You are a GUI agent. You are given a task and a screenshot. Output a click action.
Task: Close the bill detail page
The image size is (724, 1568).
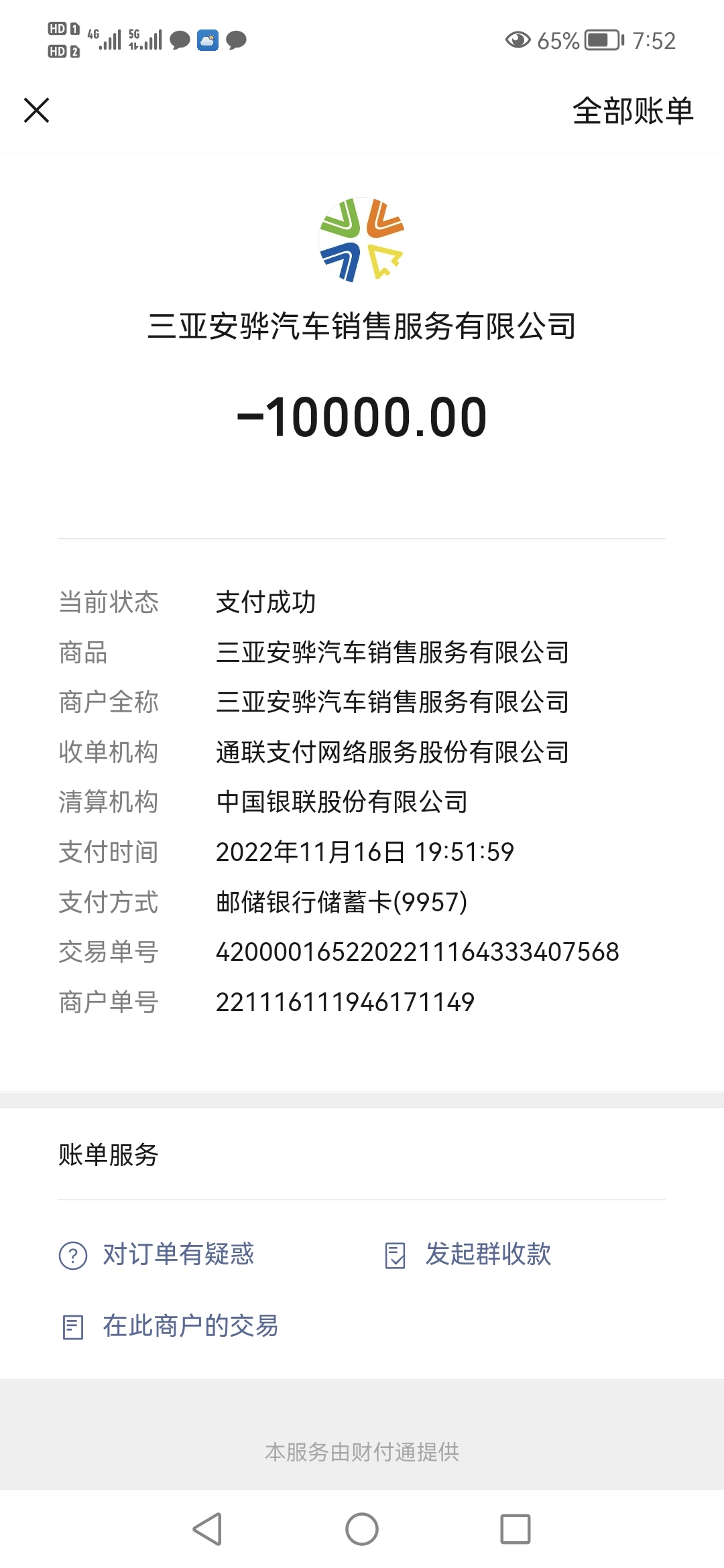pyautogui.click(x=36, y=111)
